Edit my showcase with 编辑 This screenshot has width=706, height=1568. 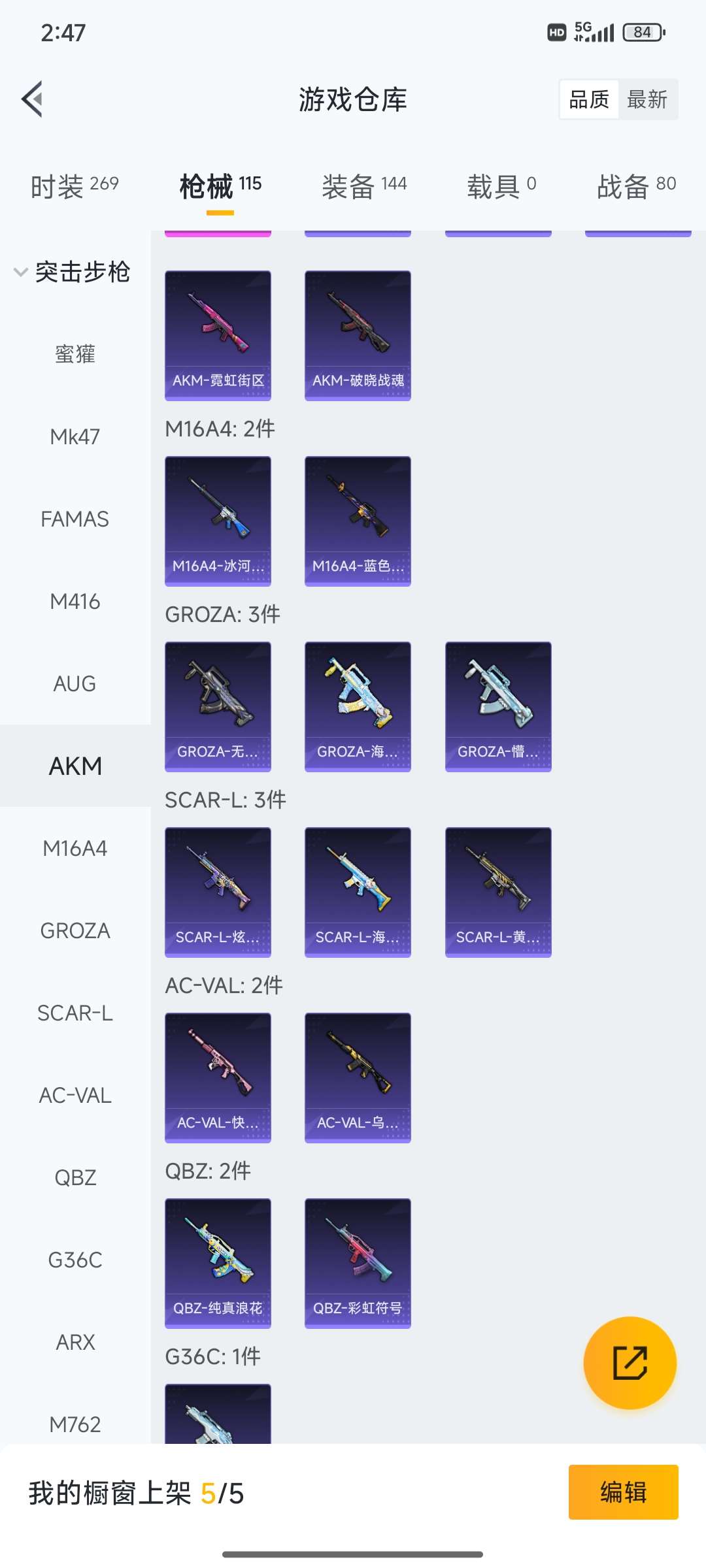[x=623, y=1492]
